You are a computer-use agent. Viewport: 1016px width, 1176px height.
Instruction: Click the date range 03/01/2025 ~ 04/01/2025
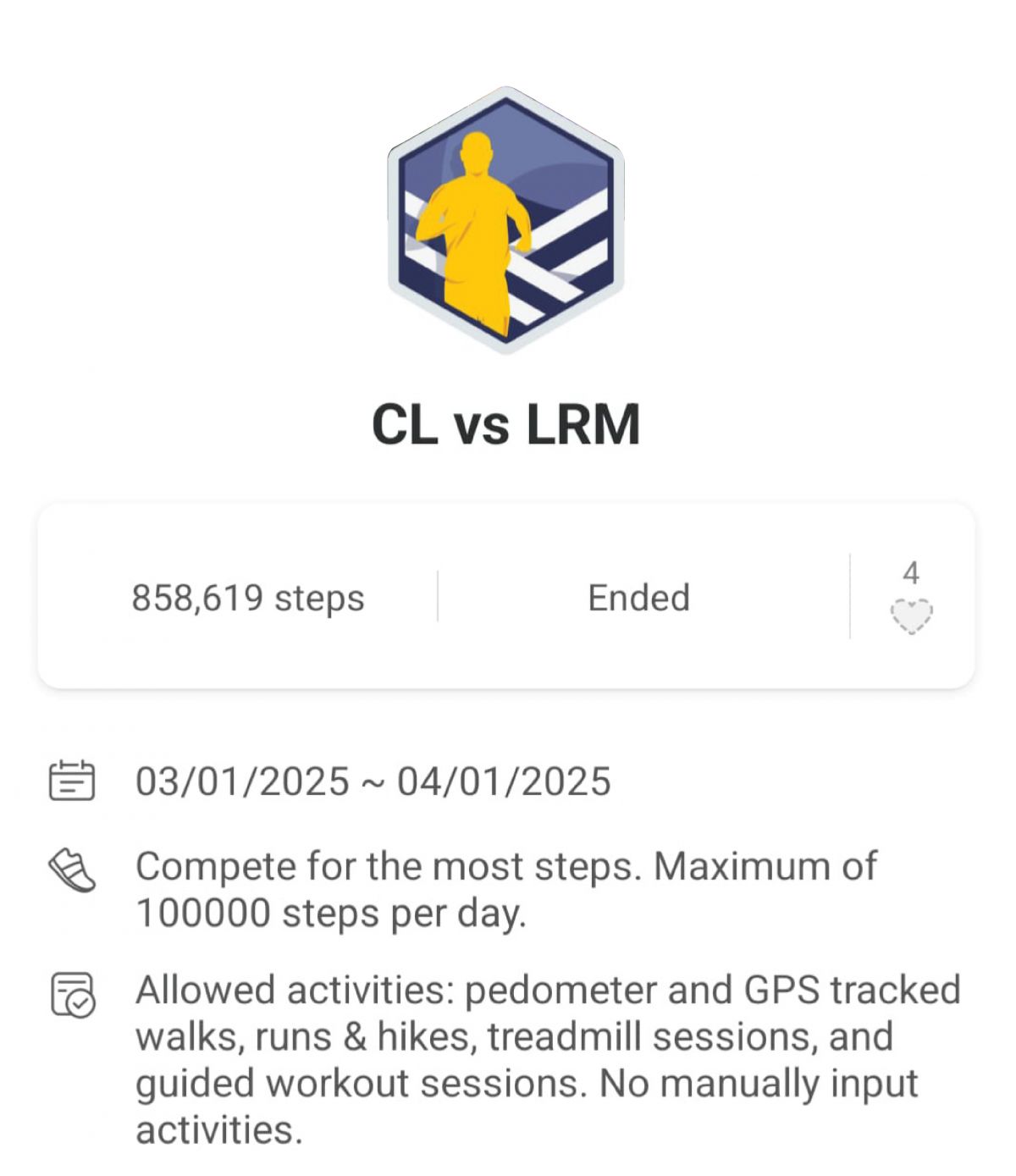click(x=373, y=781)
